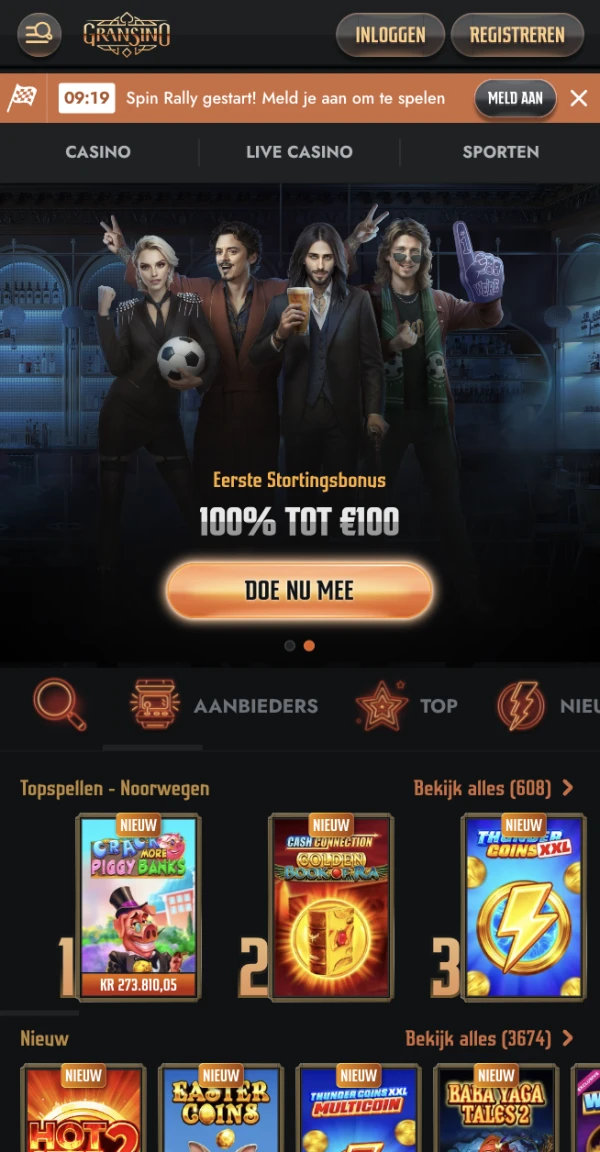Image resolution: width=600 pixels, height=1152 pixels.
Task: Open the game search magnifier icon
Action: coord(59,705)
